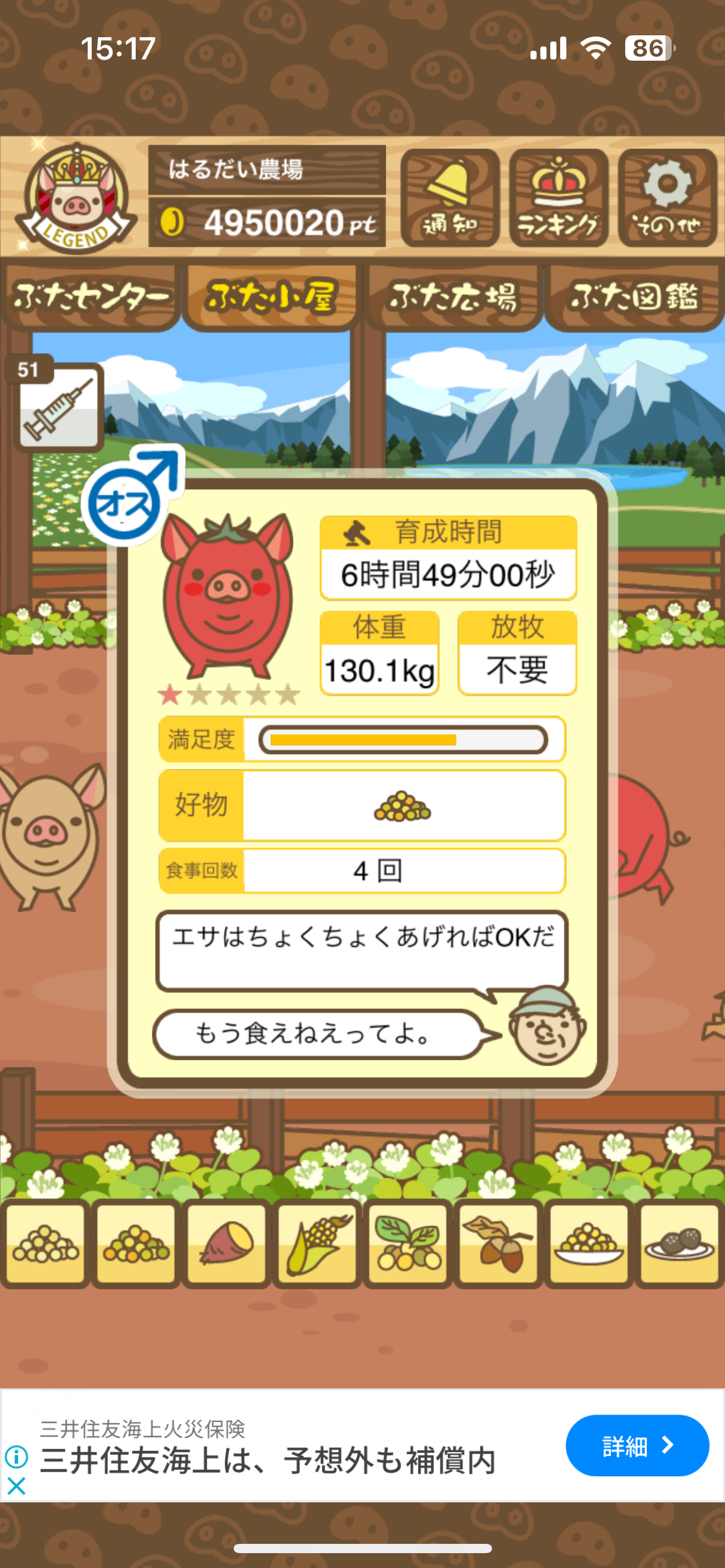
Task: Choose the leafy beans feed
Action: click(408, 1244)
